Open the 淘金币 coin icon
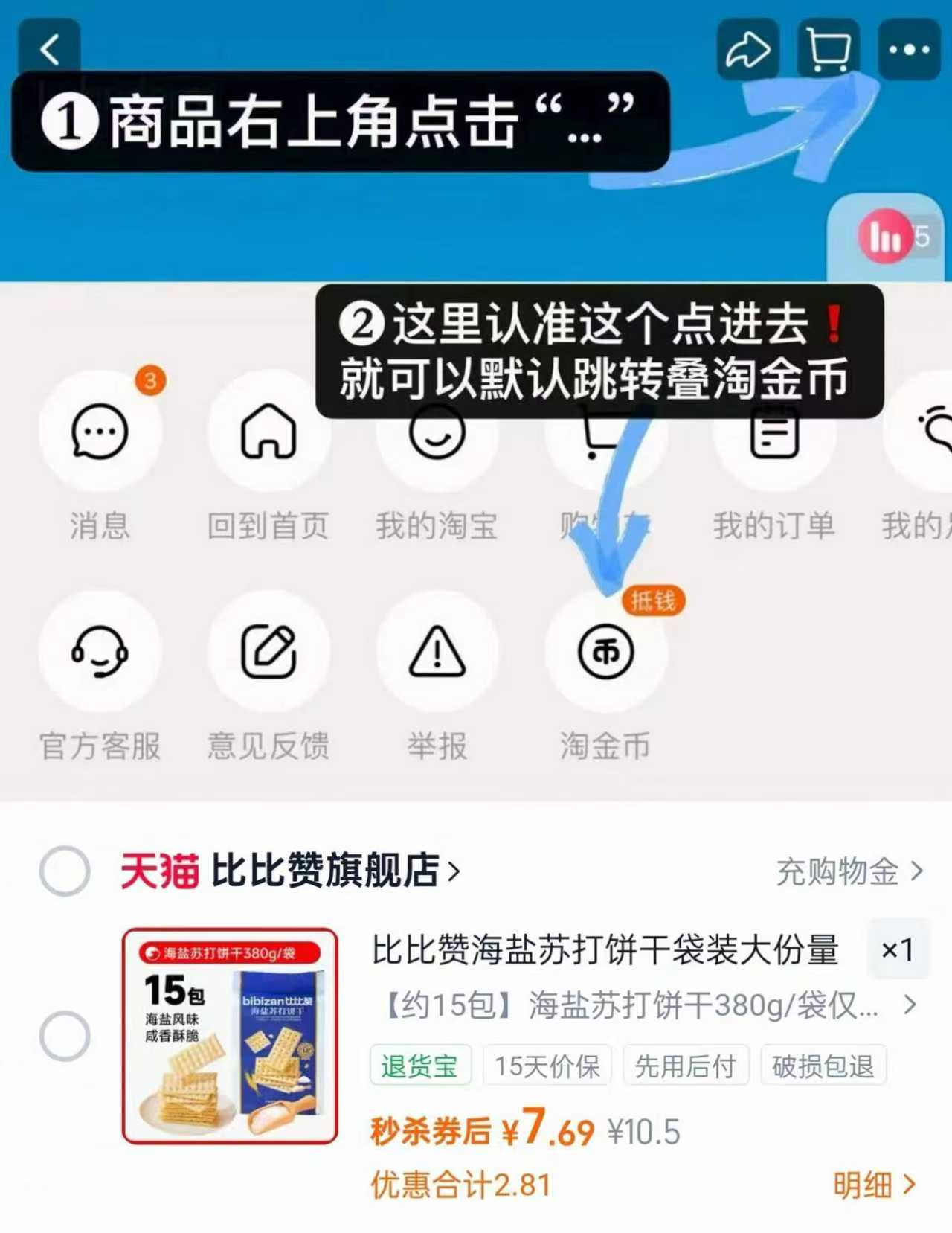 (608, 651)
